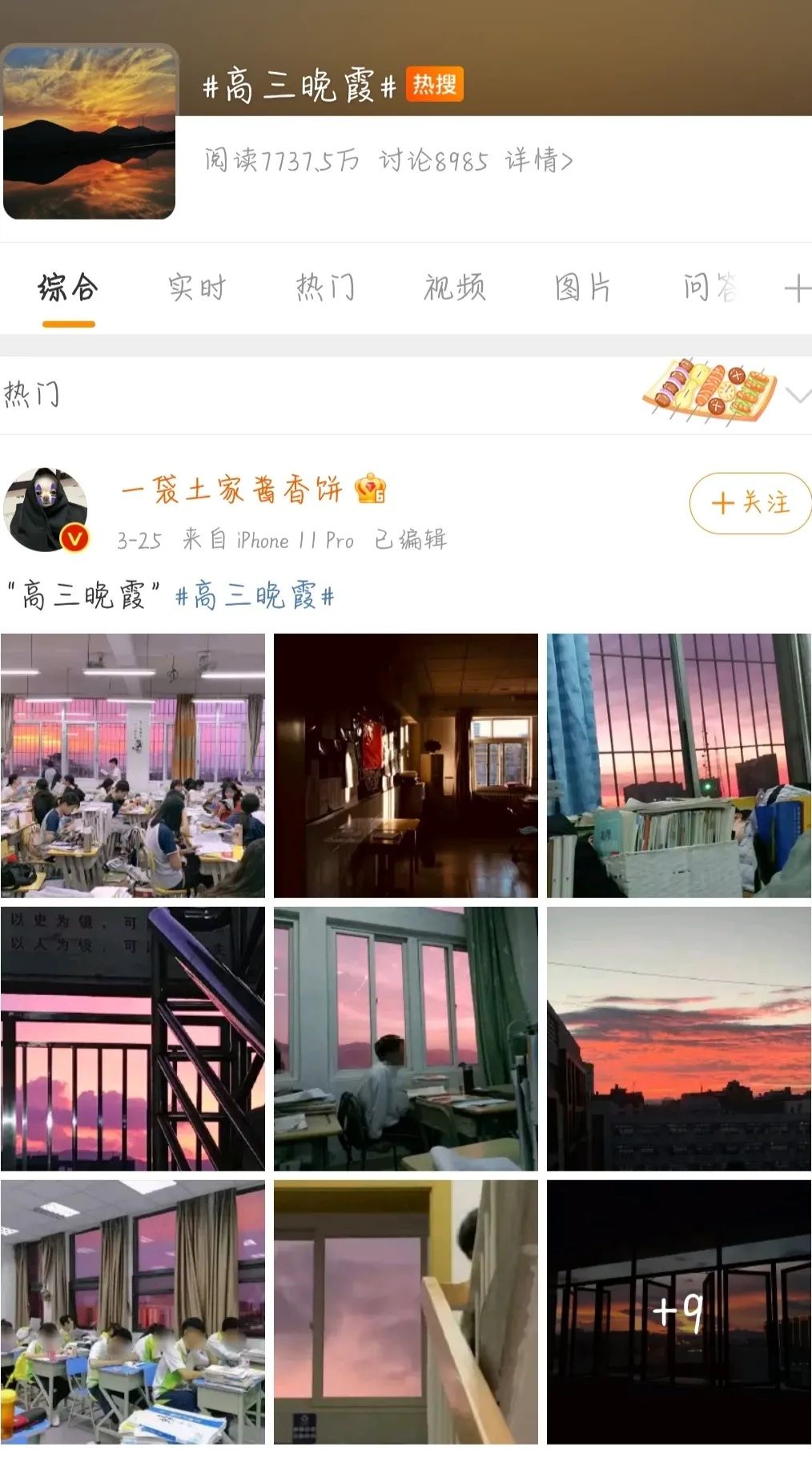Open the +9 more photos tile
812x1459 pixels.
coord(679,1312)
